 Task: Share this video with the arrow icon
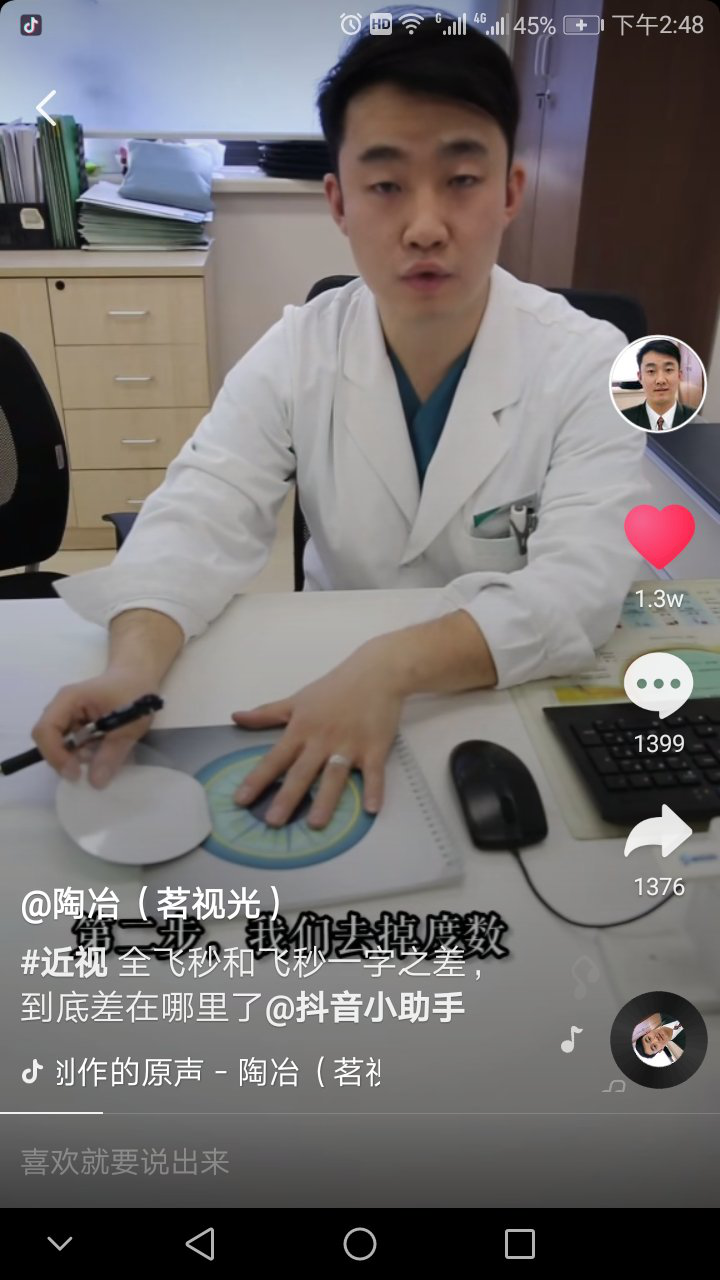658,832
